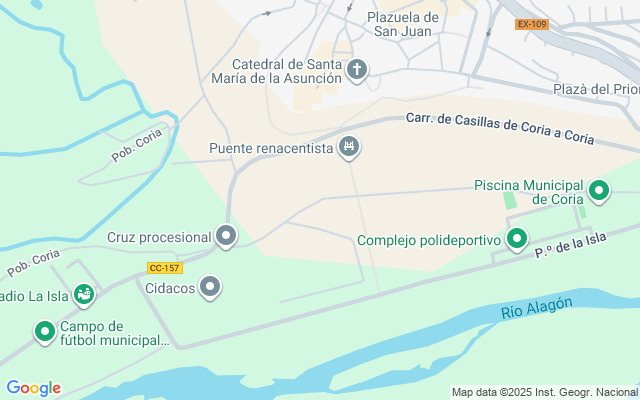Open the Cidacos place marker
The width and height of the screenshot is (640, 400).
(x=210, y=287)
